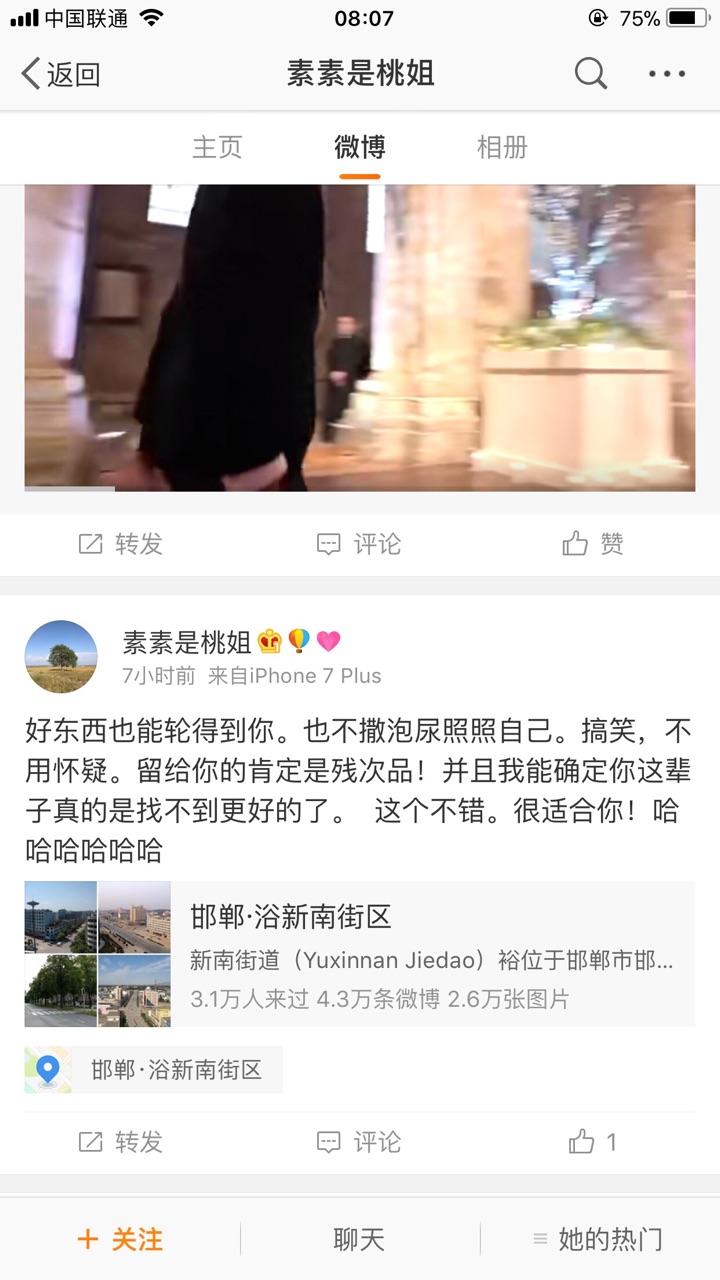
Task: Open the 邯郸·浴新南街区 location link
Action: [x=173, y=1069]
